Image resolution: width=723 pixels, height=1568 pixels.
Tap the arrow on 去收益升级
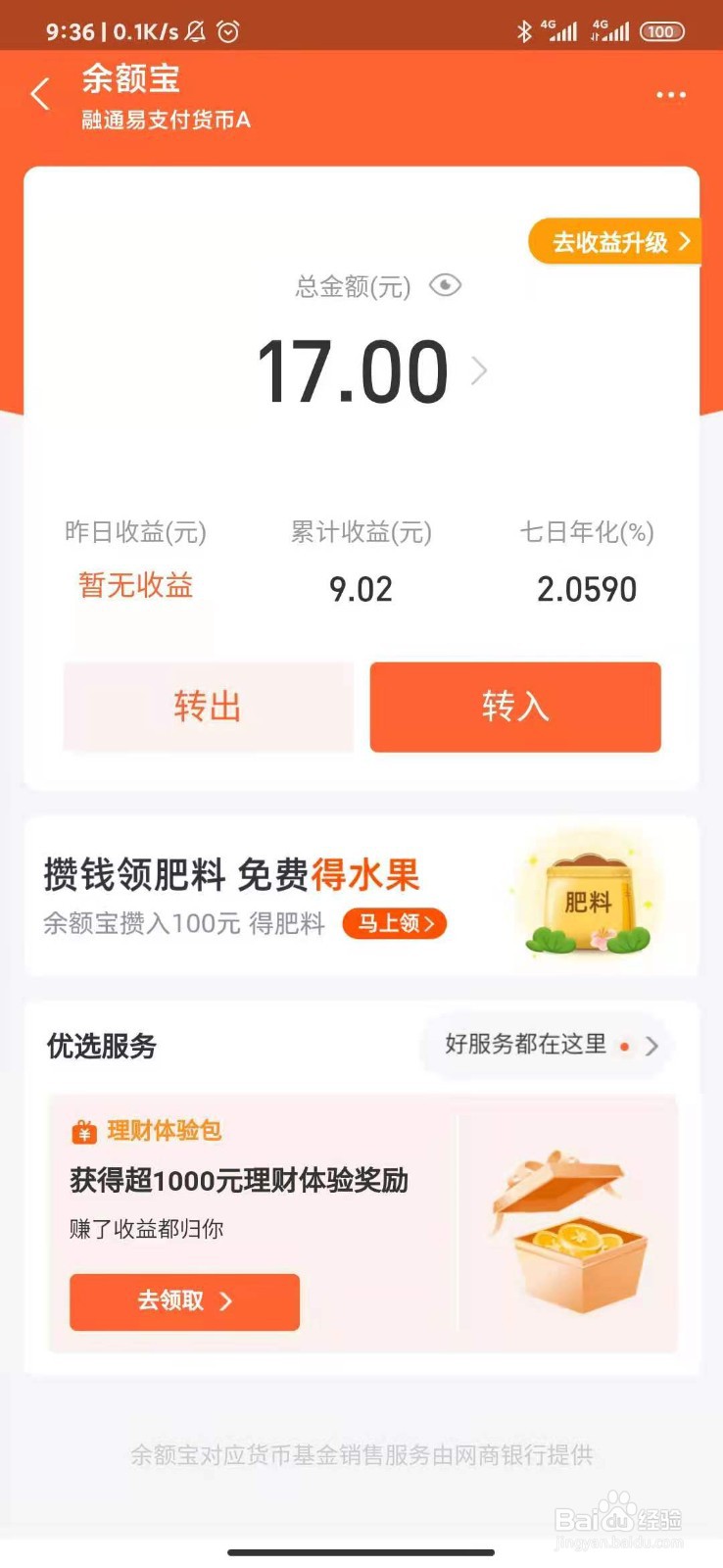point(685,242)
